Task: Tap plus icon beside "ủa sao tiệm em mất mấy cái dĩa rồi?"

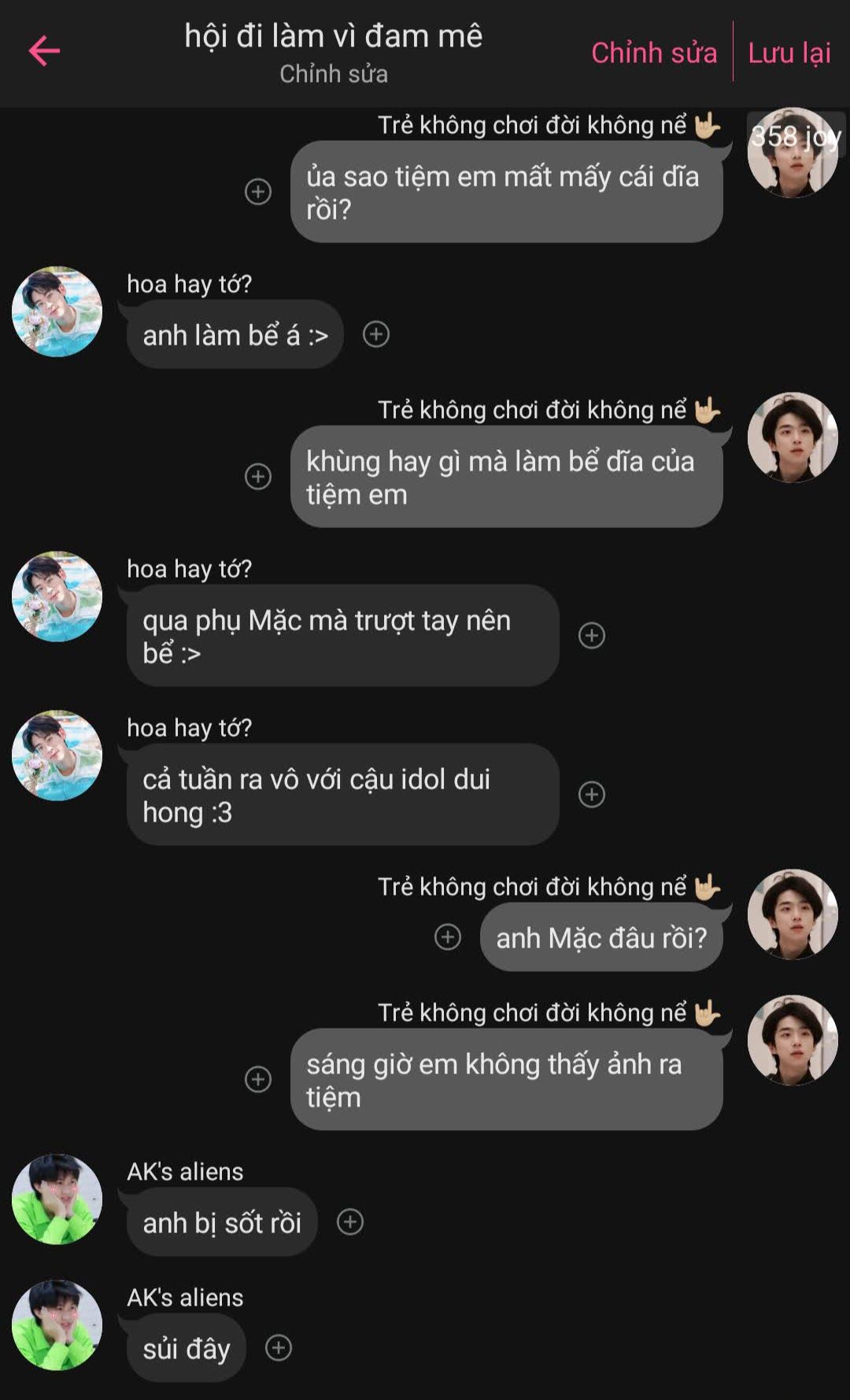Action: [x=258, y=191]
